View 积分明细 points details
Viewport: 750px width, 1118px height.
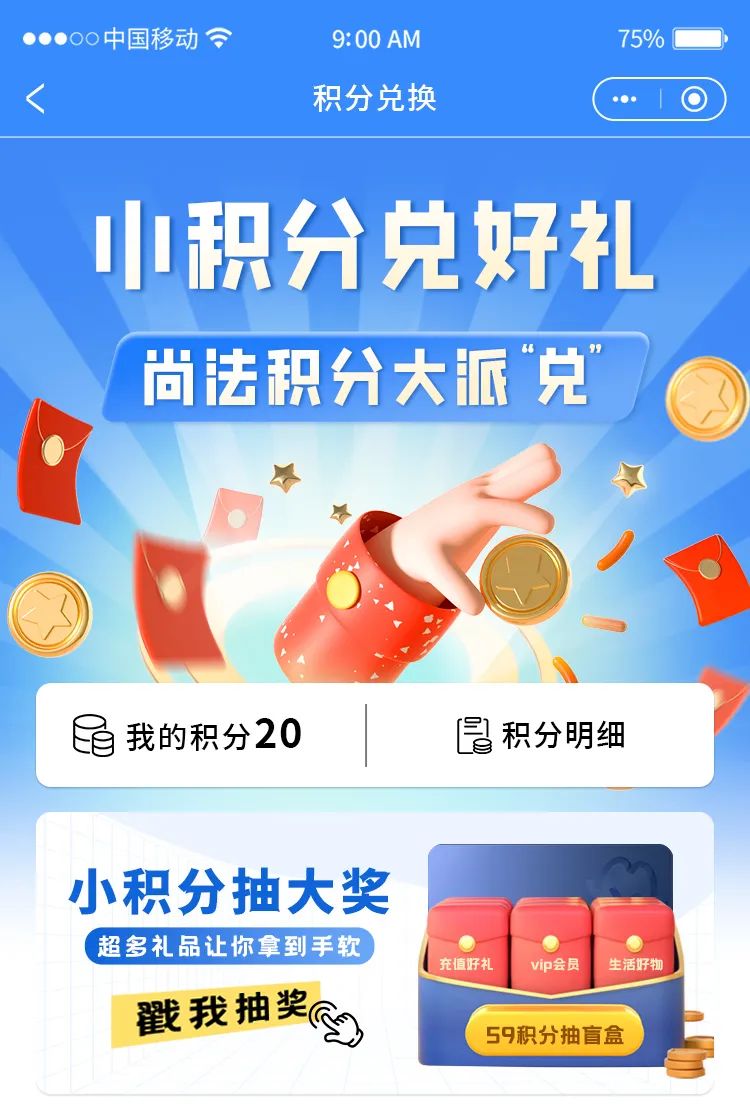tap(541, 736)
